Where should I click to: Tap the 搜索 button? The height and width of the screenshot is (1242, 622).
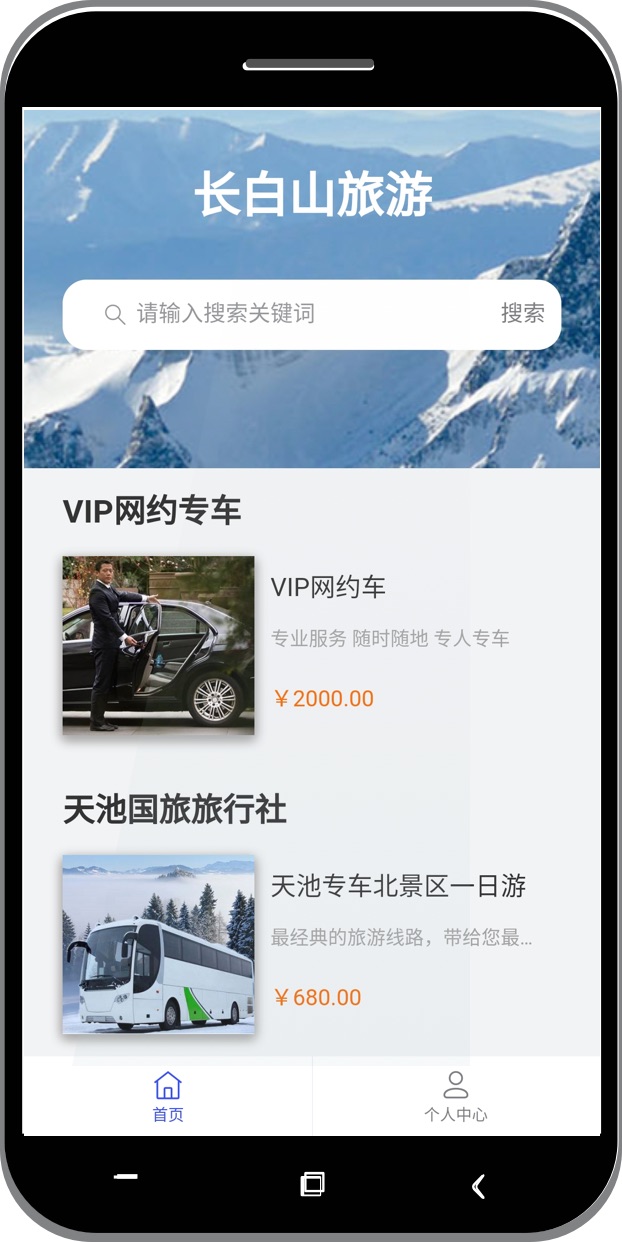(x=522, y=314)
